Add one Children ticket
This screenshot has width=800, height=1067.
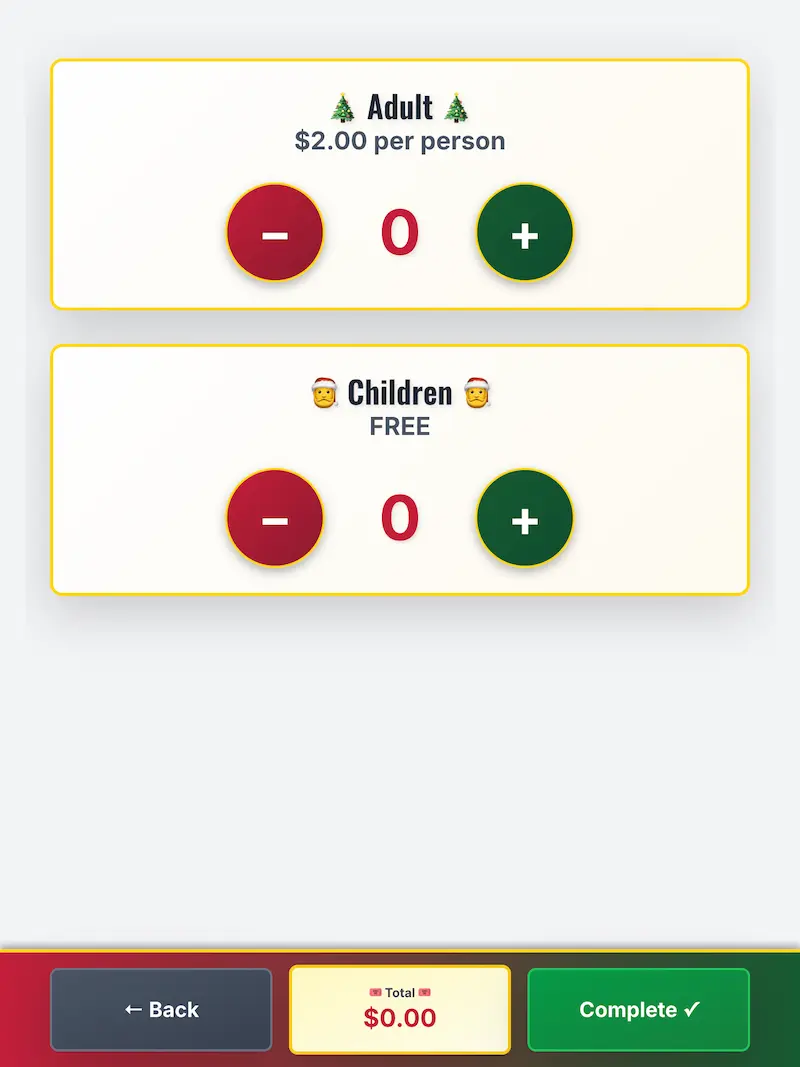pyautogui.click(x=525, y=518)
